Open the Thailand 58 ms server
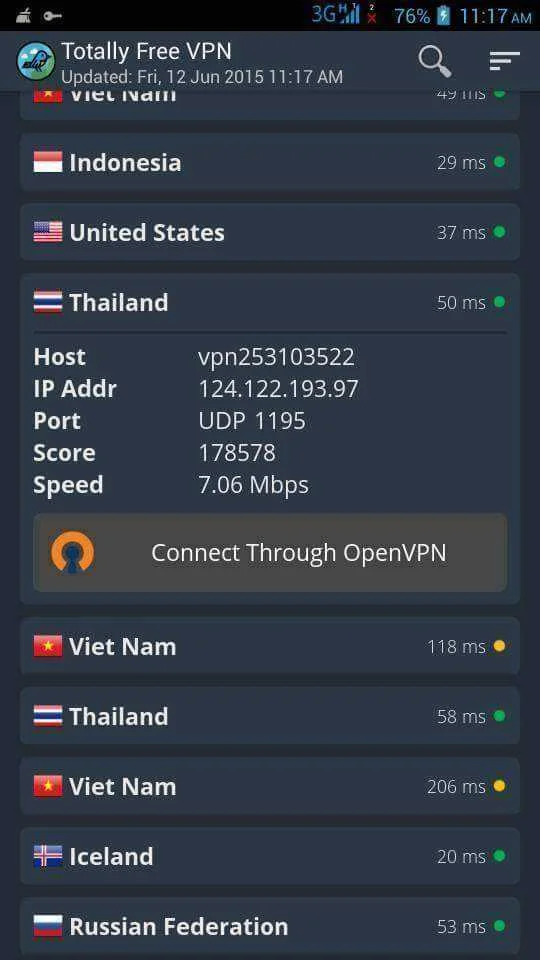 pyautogui.click(x=270, y=716)
